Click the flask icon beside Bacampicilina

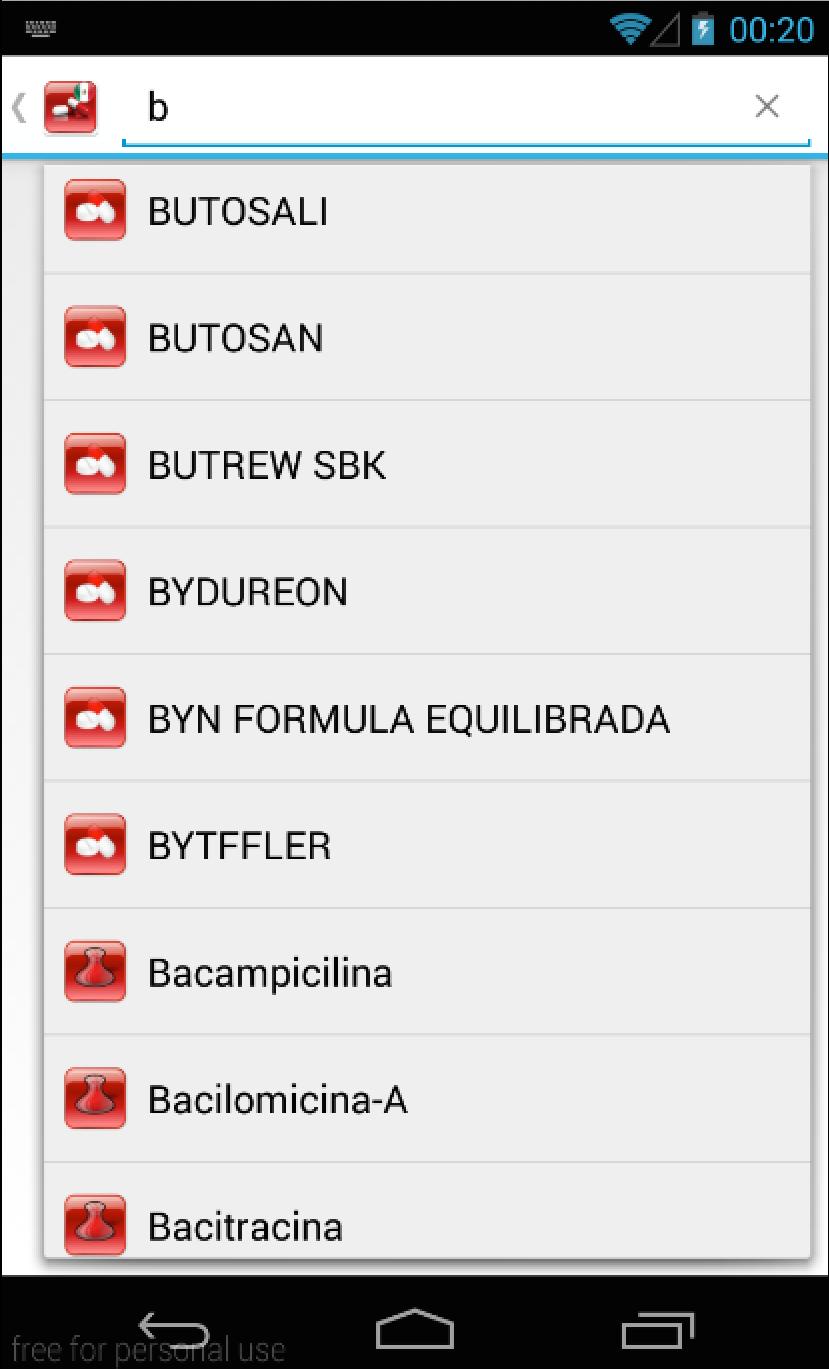[x=94, y=971]
